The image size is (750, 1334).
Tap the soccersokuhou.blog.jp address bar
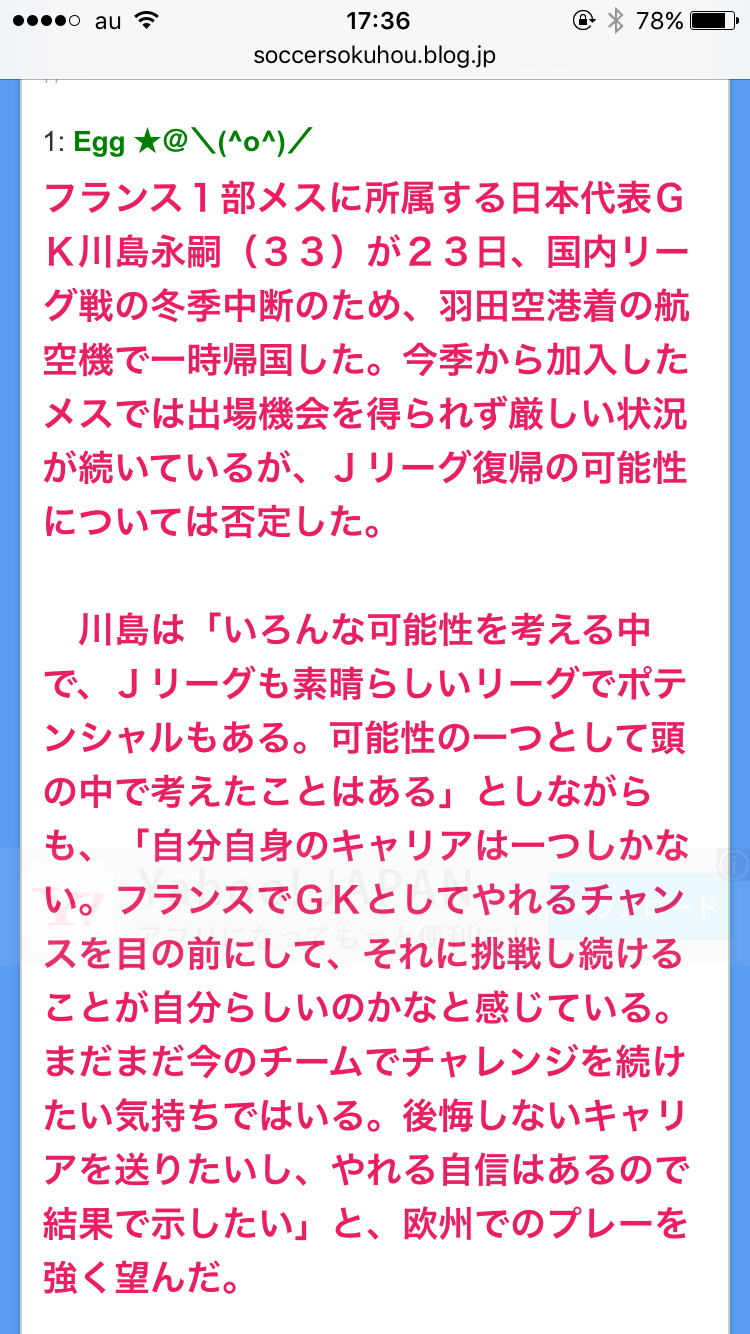pyautogui.click(x=375, y=56)
